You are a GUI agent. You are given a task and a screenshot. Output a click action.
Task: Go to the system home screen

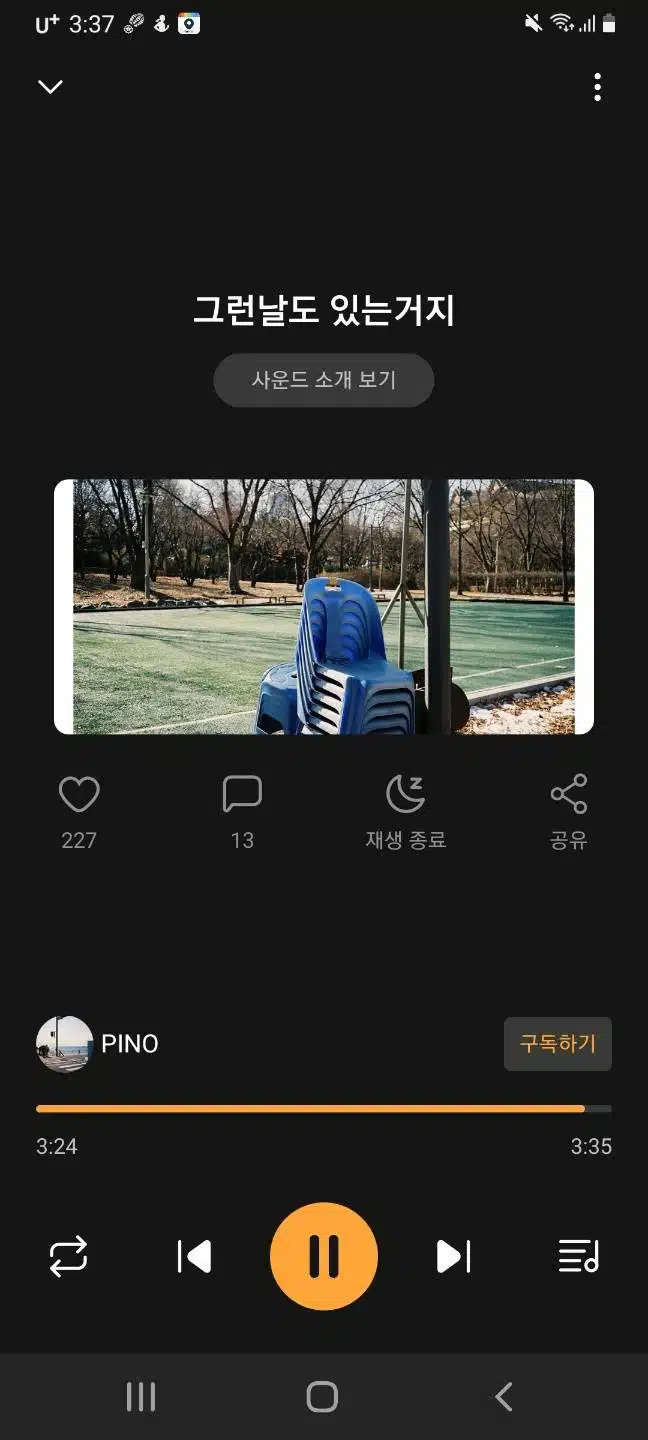pos(322,1397)
